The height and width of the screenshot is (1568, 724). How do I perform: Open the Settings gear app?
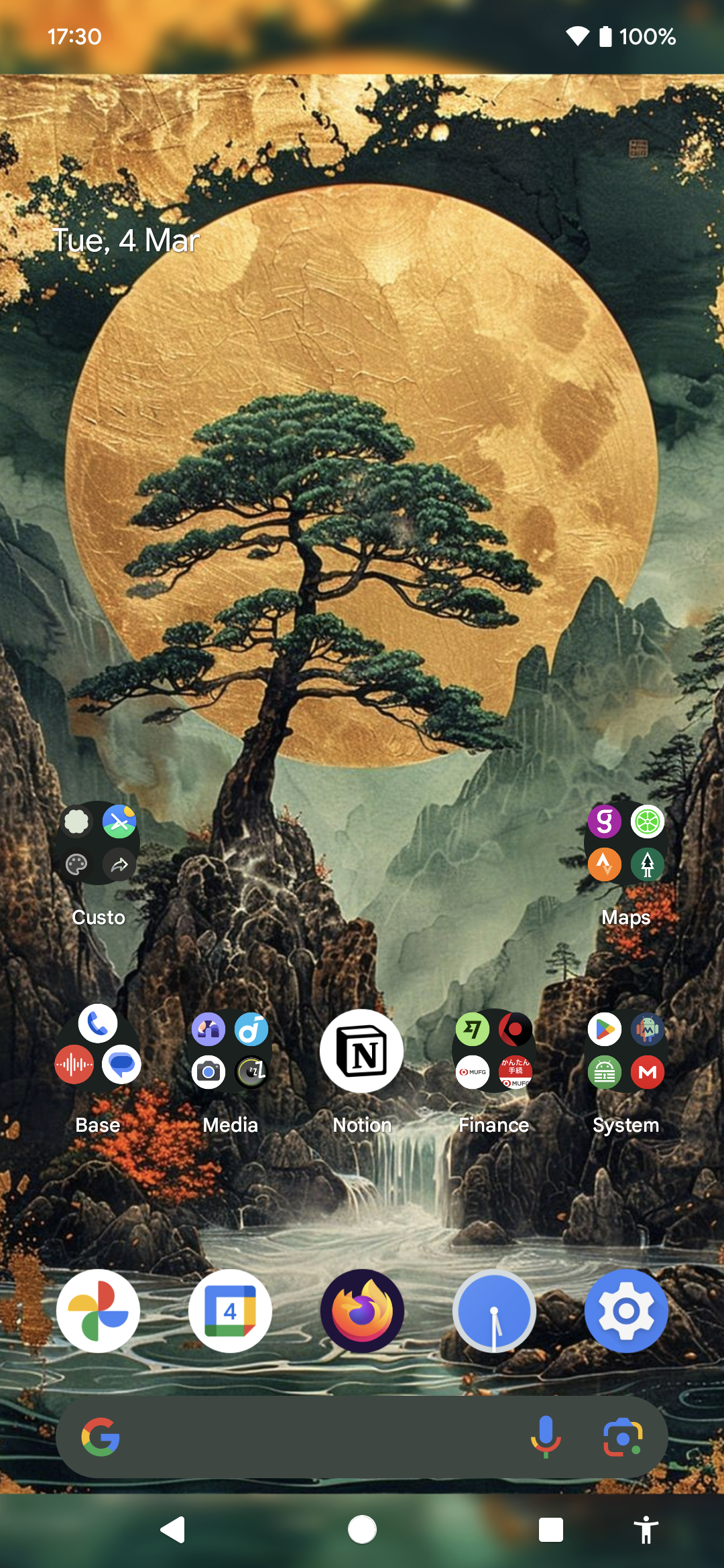point(625,1311)
